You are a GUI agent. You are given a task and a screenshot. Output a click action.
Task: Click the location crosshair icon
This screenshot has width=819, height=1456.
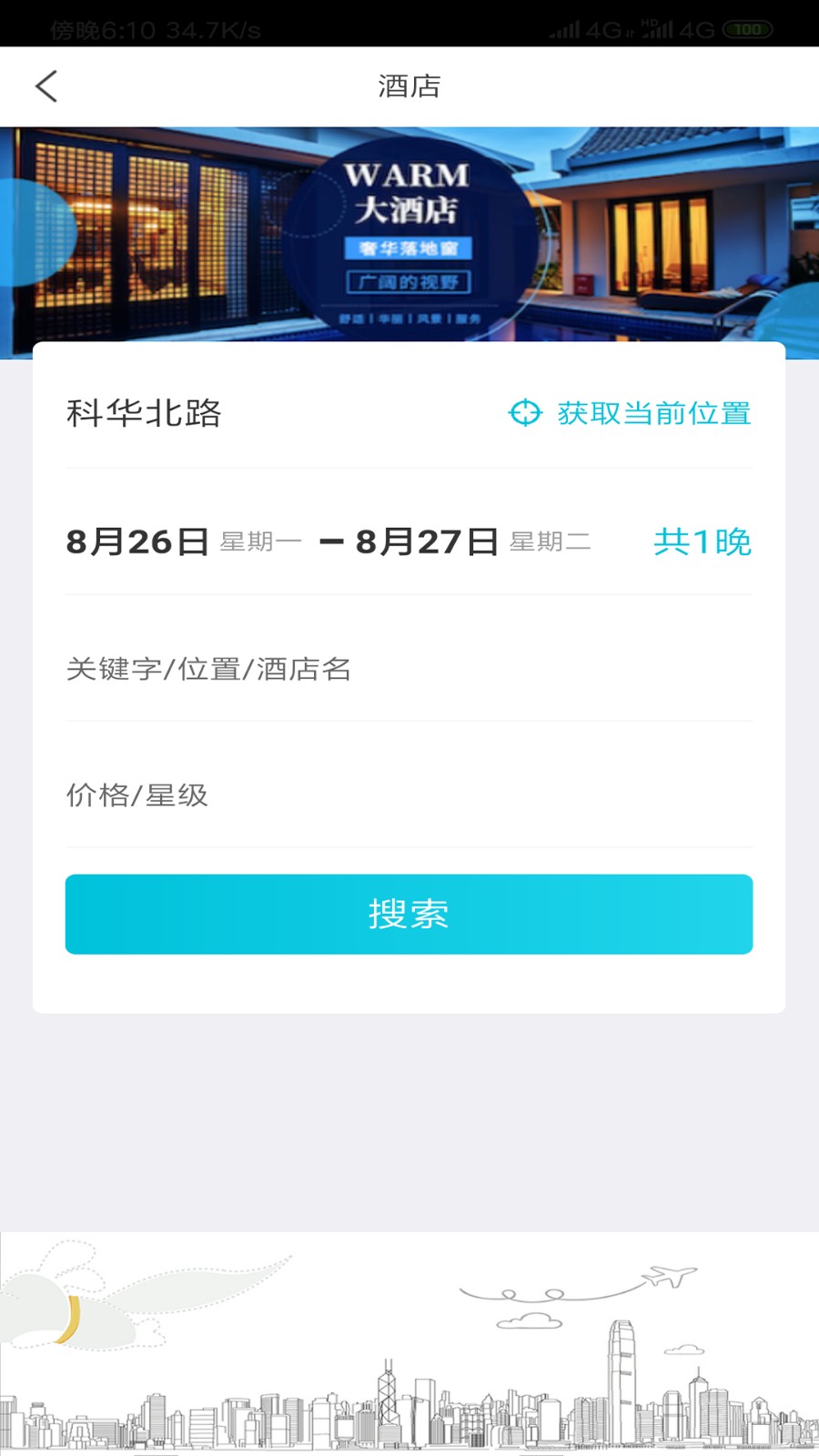[x=526, y=413]
